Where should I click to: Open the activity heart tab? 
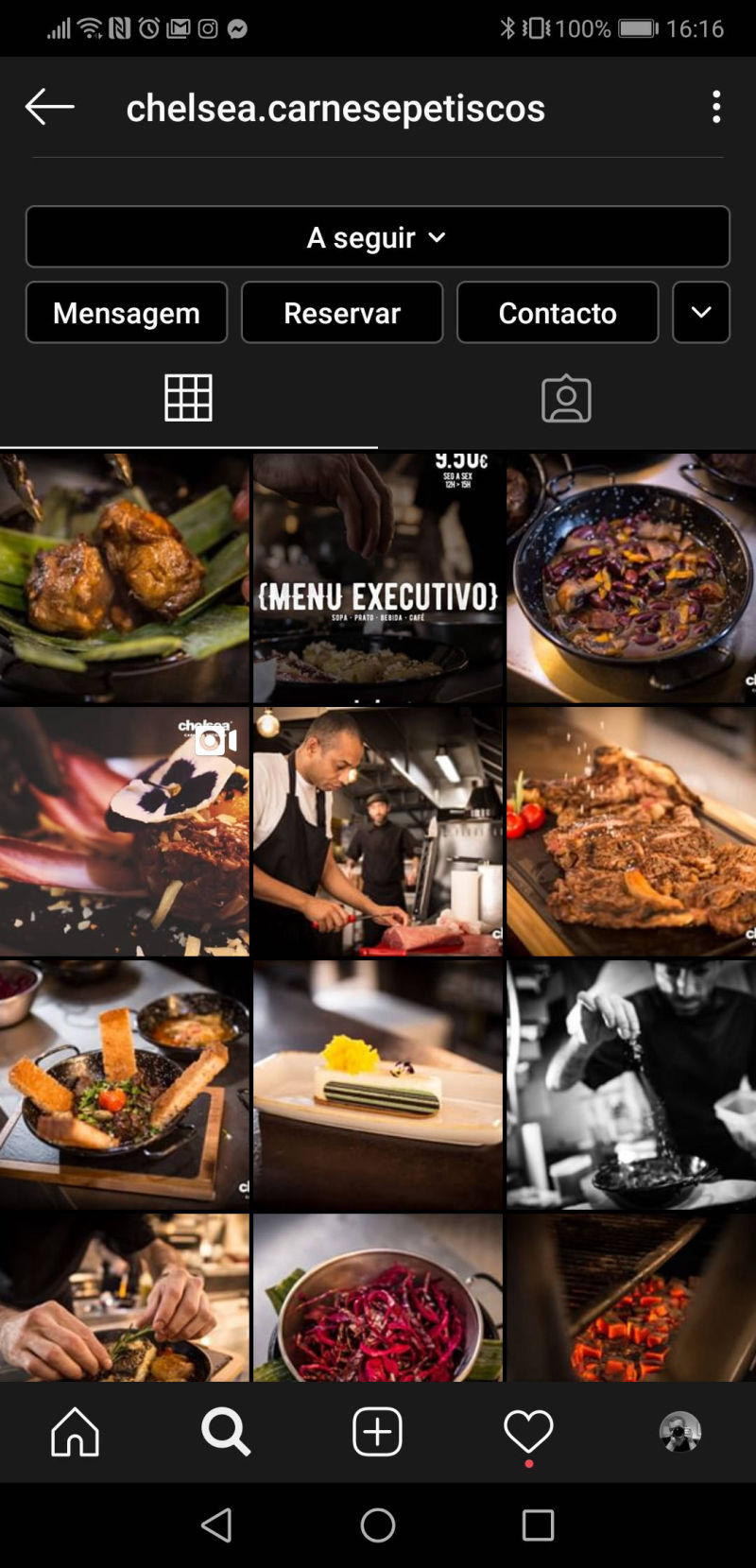pos(528,1431)
